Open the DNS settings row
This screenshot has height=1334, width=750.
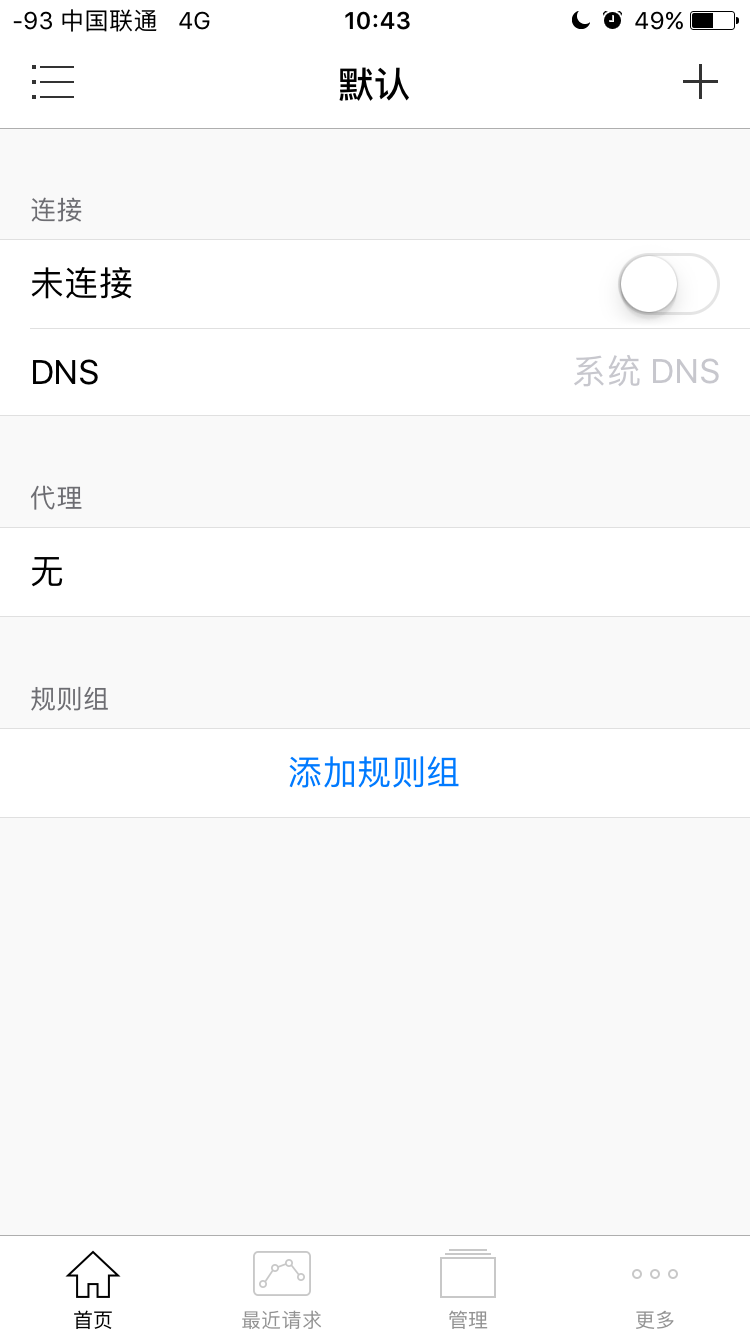[375, 372]
